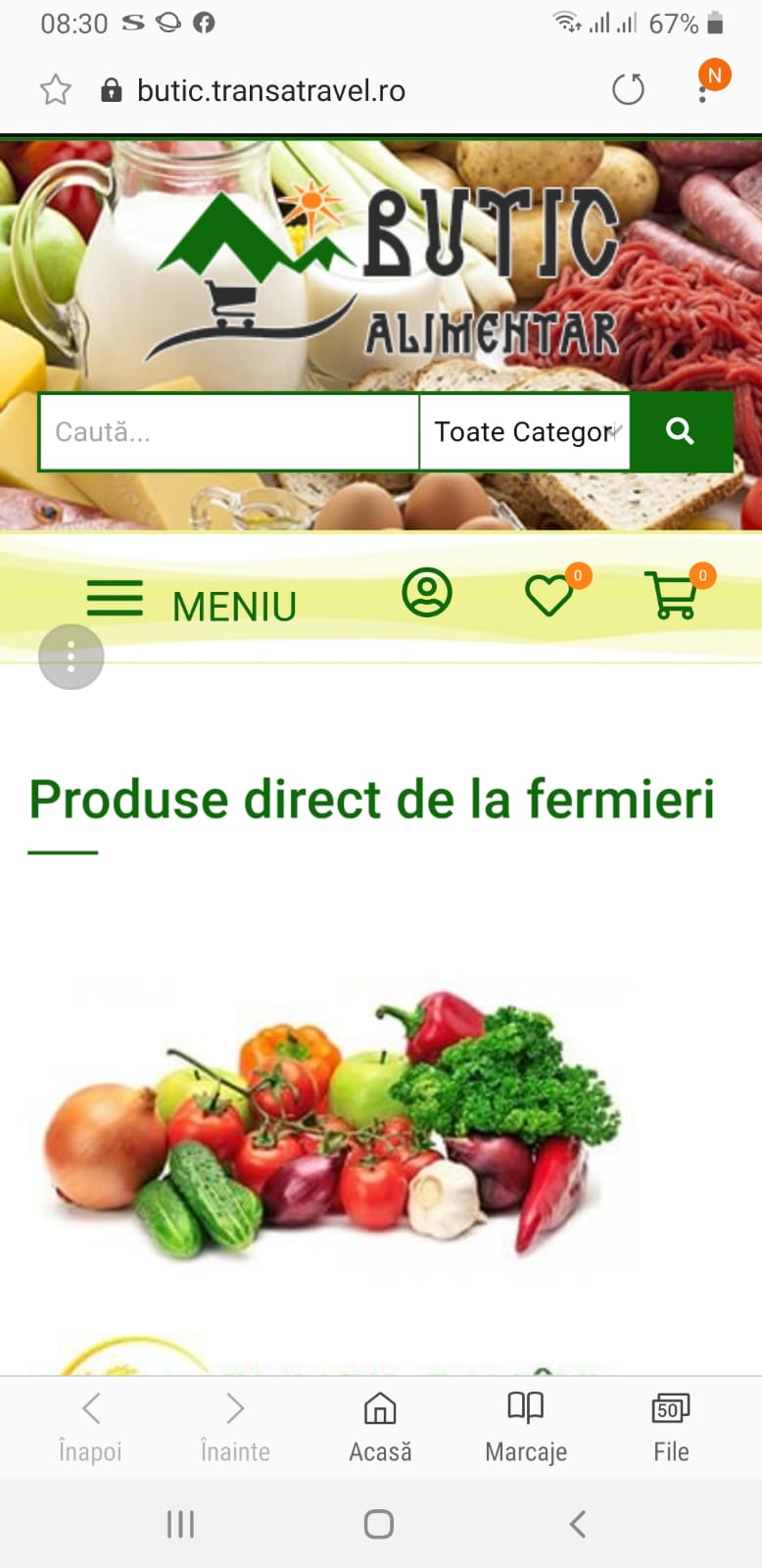762x1568 pixels.
Task: Open the farmers' produce vegetable image
Action: (333, 1127)
